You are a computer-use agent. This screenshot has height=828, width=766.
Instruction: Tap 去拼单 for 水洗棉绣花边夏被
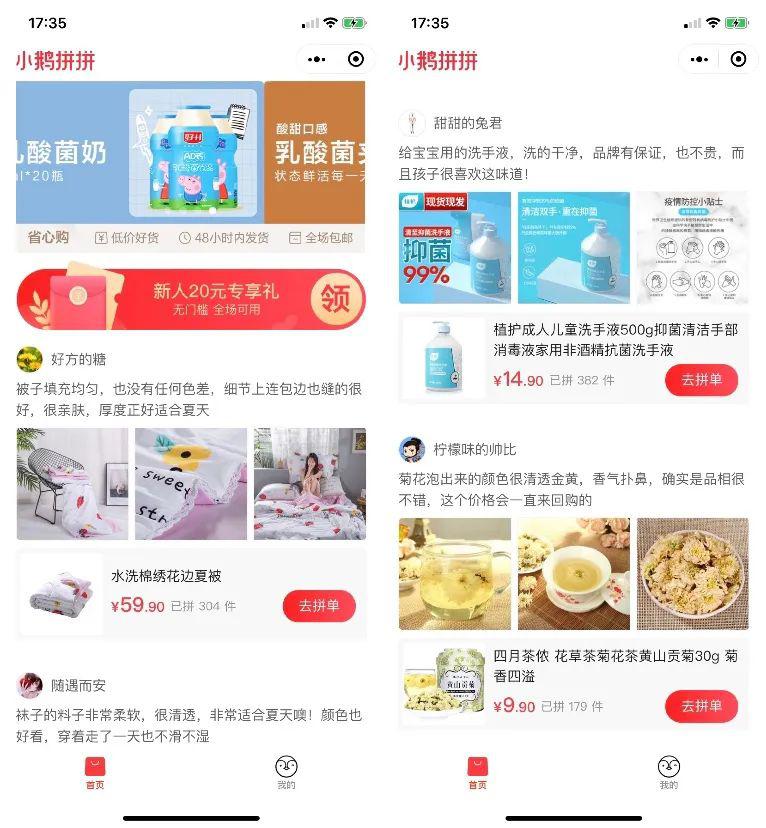(319, 605)
